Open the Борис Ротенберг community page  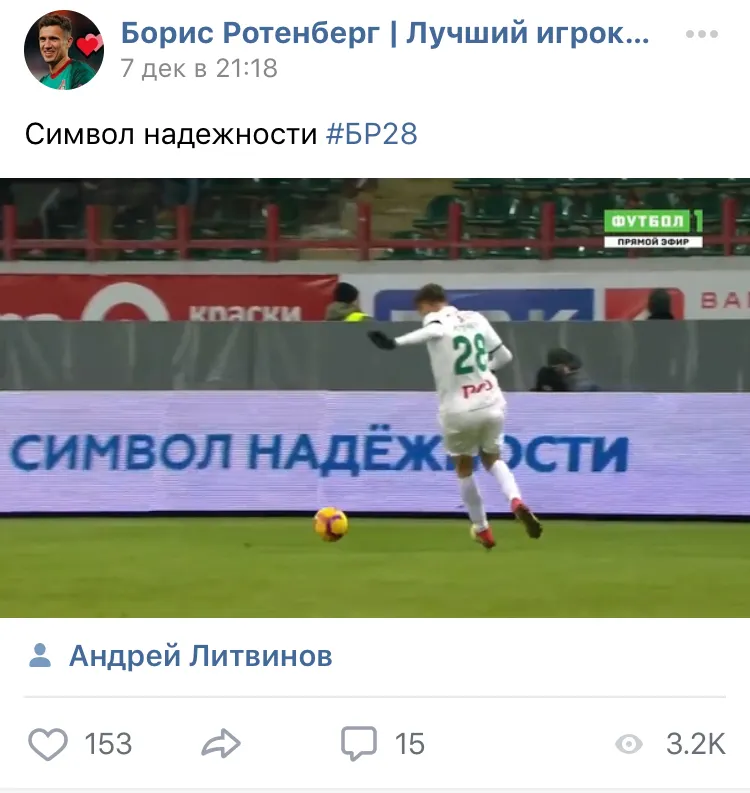pos(385,34)
